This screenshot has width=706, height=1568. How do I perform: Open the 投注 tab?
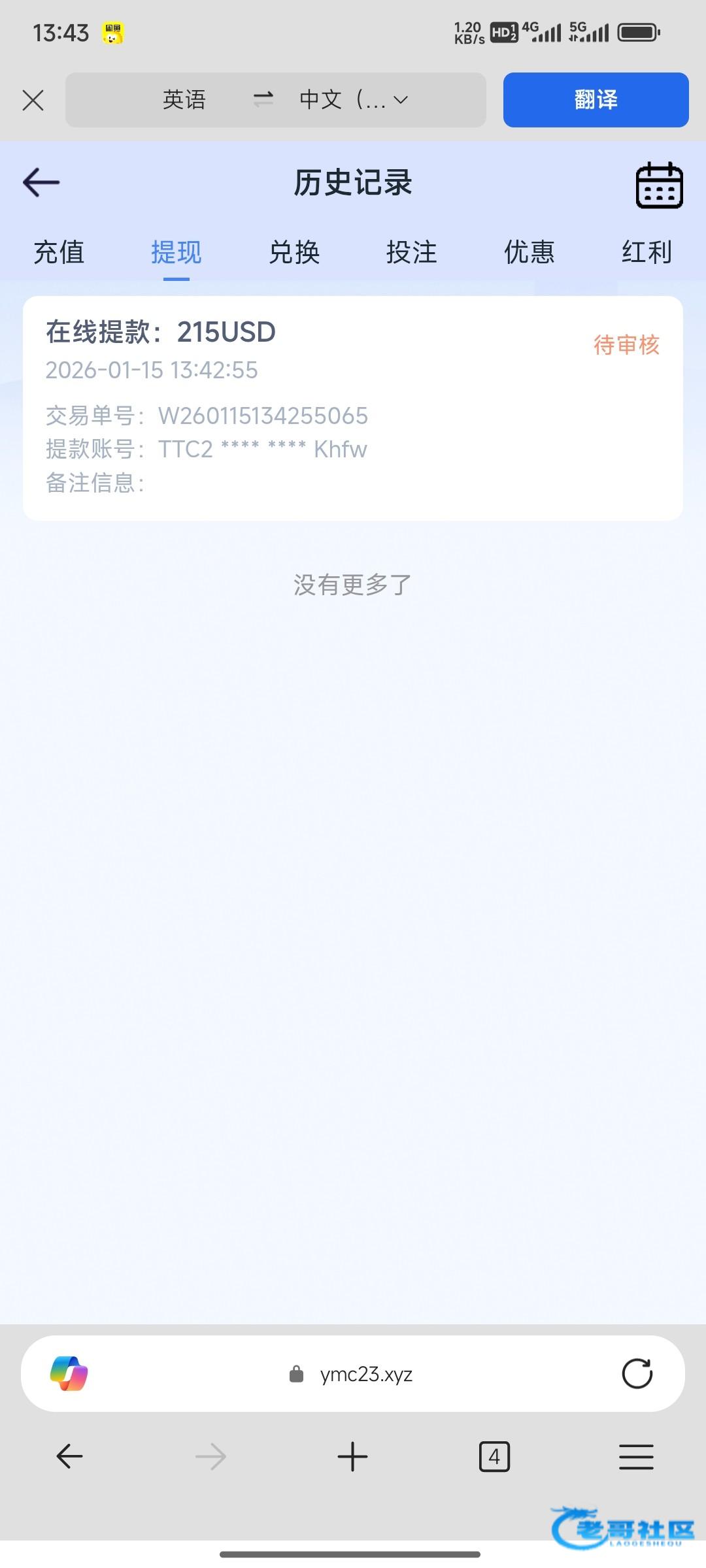[x=411, y=252]
